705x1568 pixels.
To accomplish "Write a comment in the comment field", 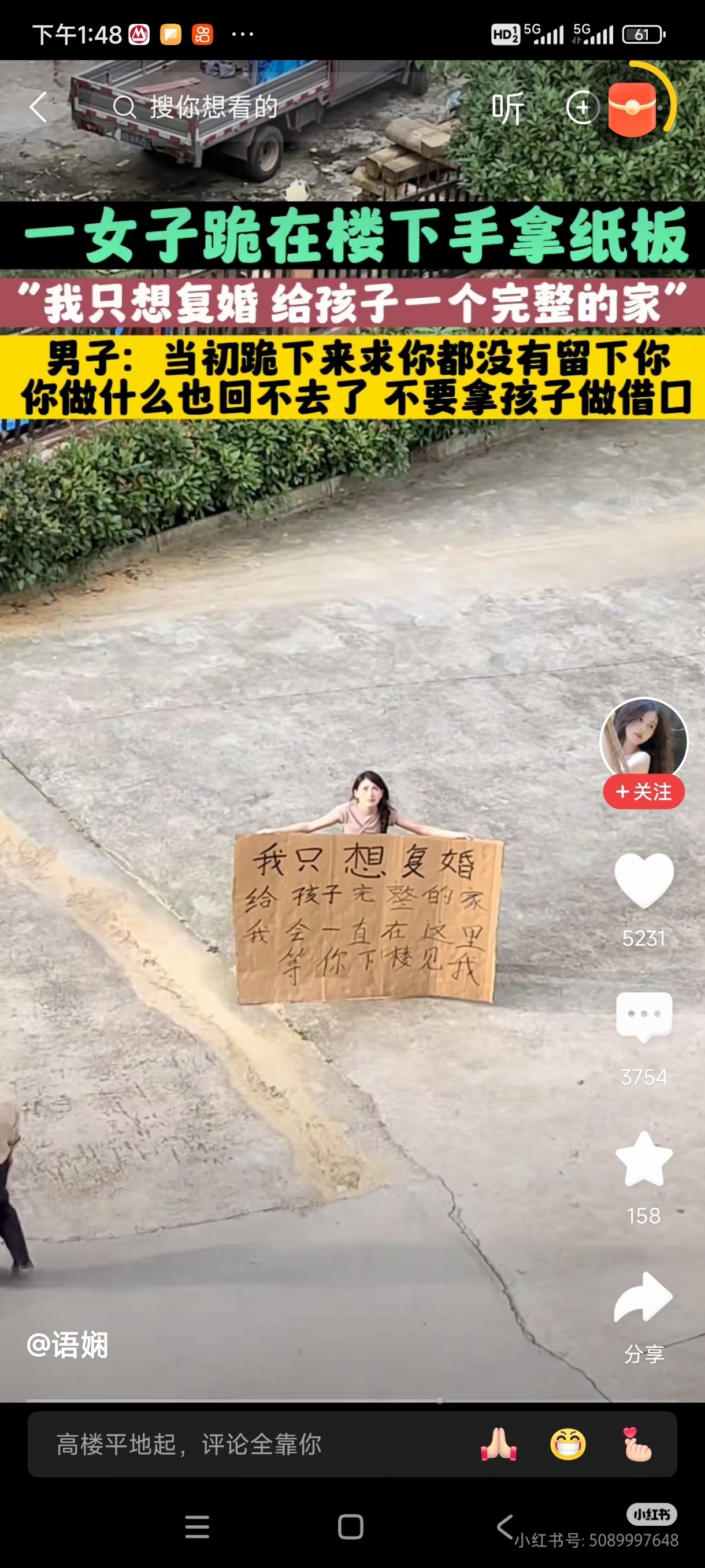I will 243,1444.
